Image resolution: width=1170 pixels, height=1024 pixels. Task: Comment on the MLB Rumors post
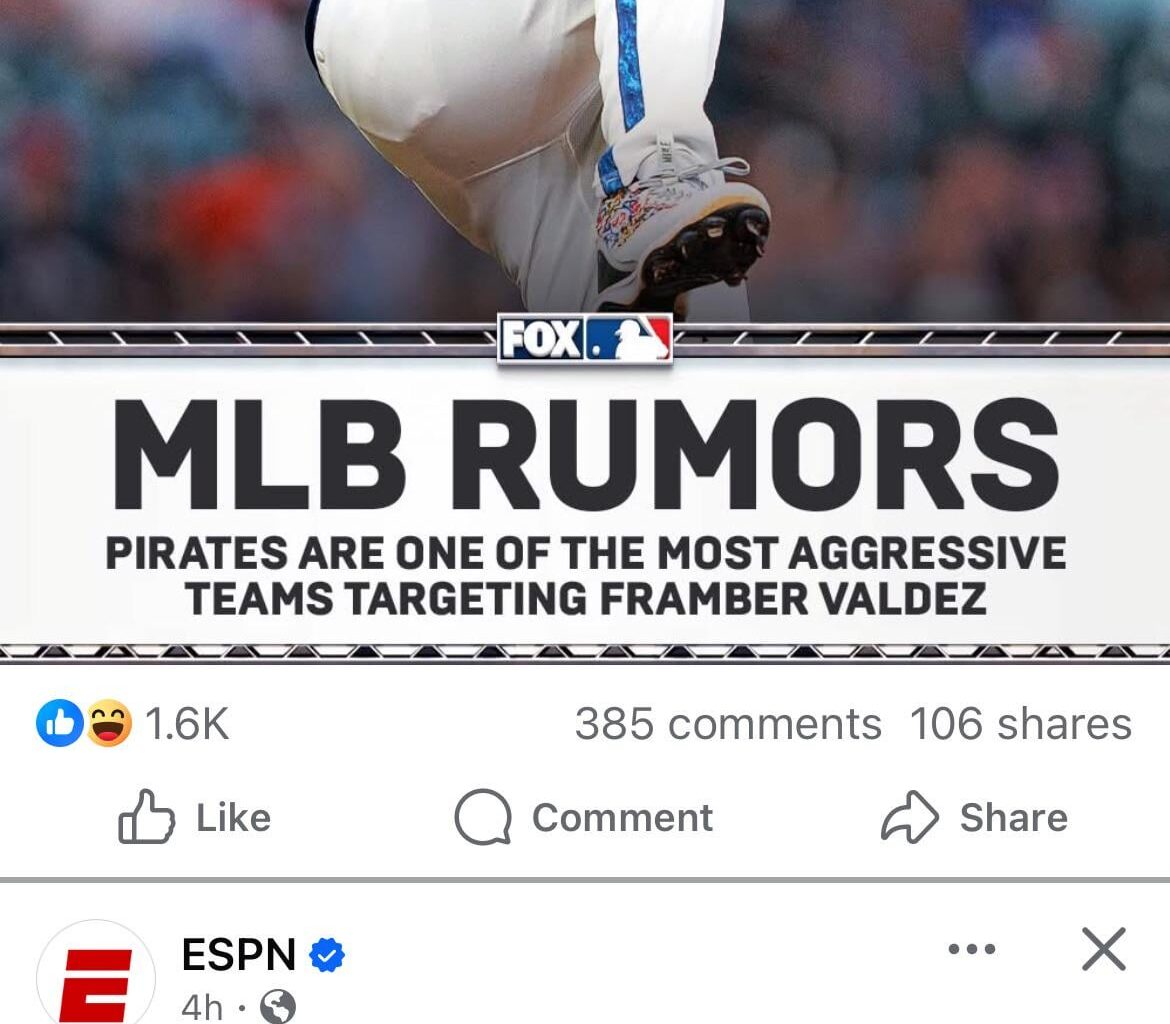pos(584,817)
